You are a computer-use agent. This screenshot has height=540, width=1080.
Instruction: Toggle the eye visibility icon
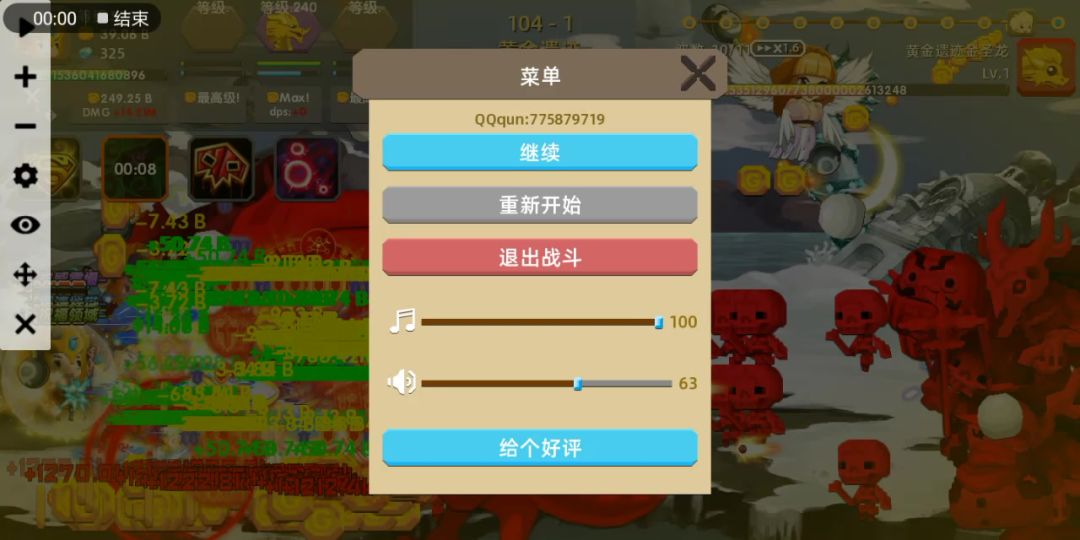tap(25, 225)
